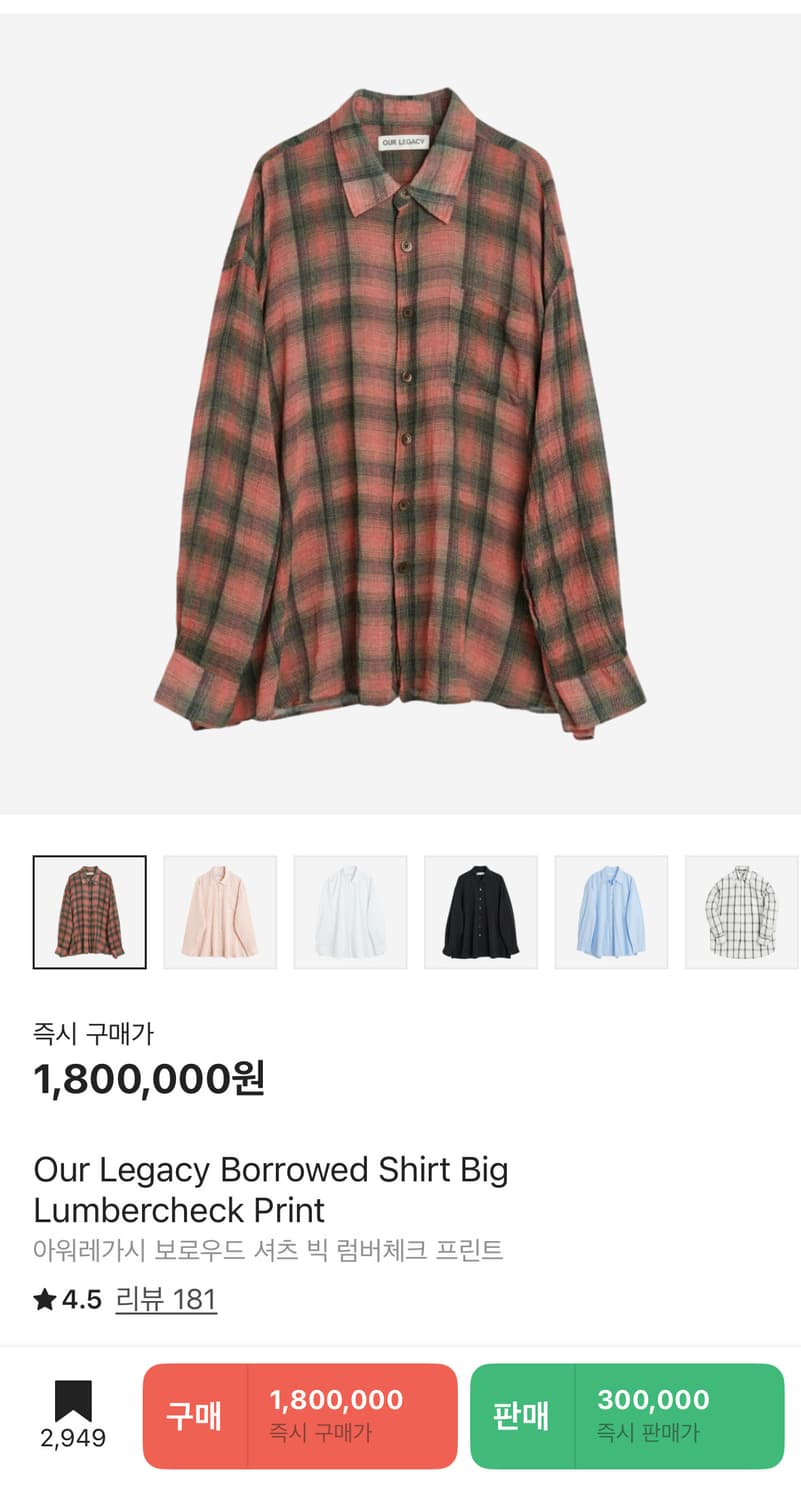Open the white checked shirt thumbnail
The width and height of the screenshot is (801, 1500).
(x=741, y=912)
